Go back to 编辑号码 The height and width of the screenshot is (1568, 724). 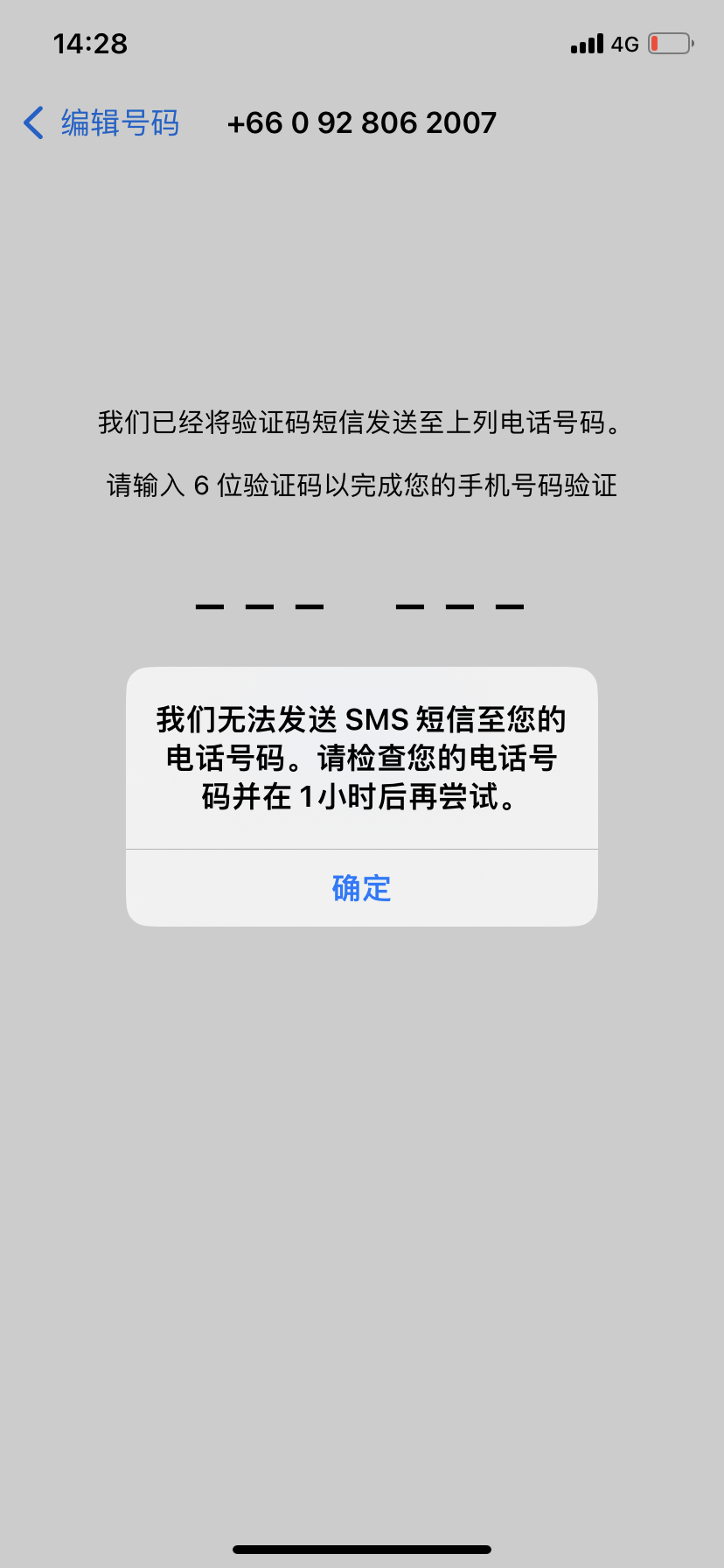click(x=101, y=123)
